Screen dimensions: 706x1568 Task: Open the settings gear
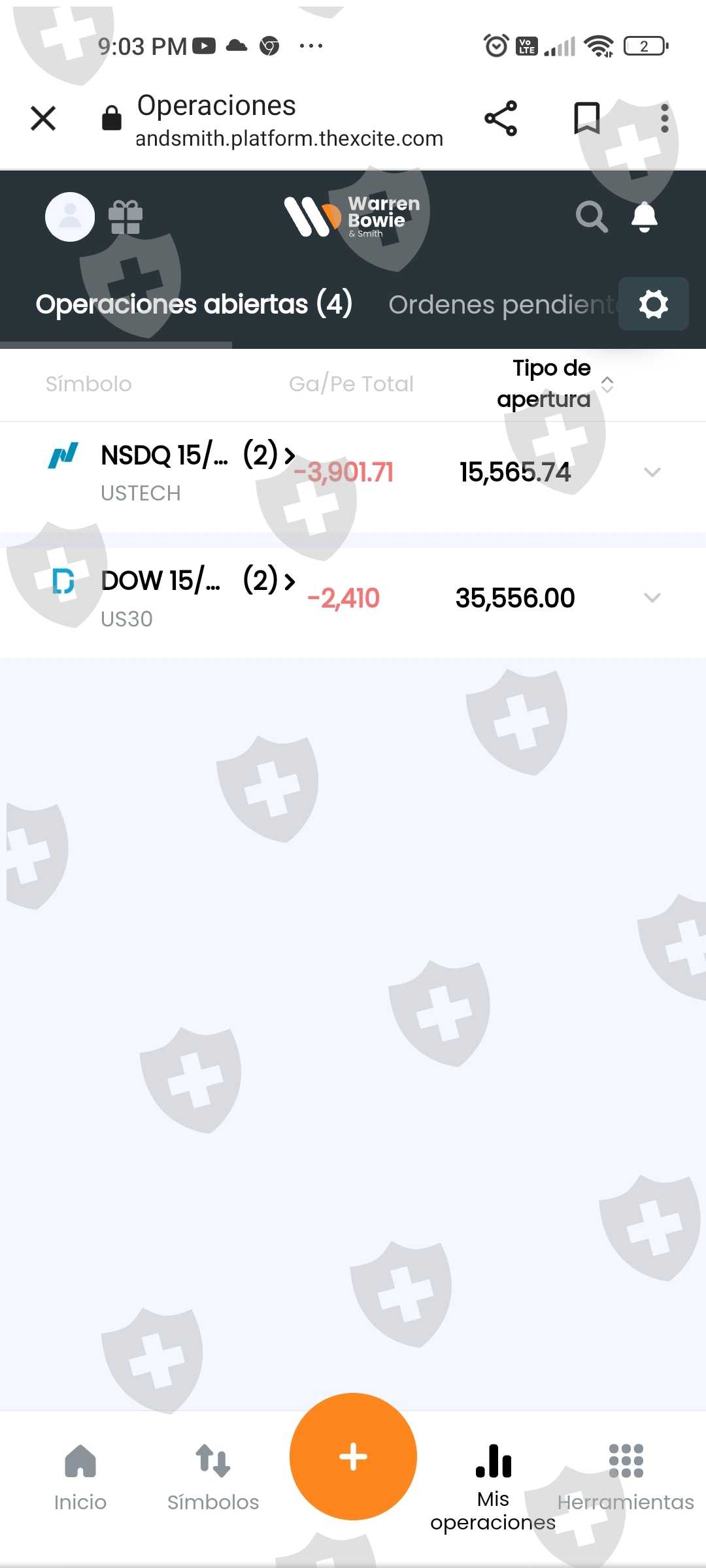(x=653, y=304)
